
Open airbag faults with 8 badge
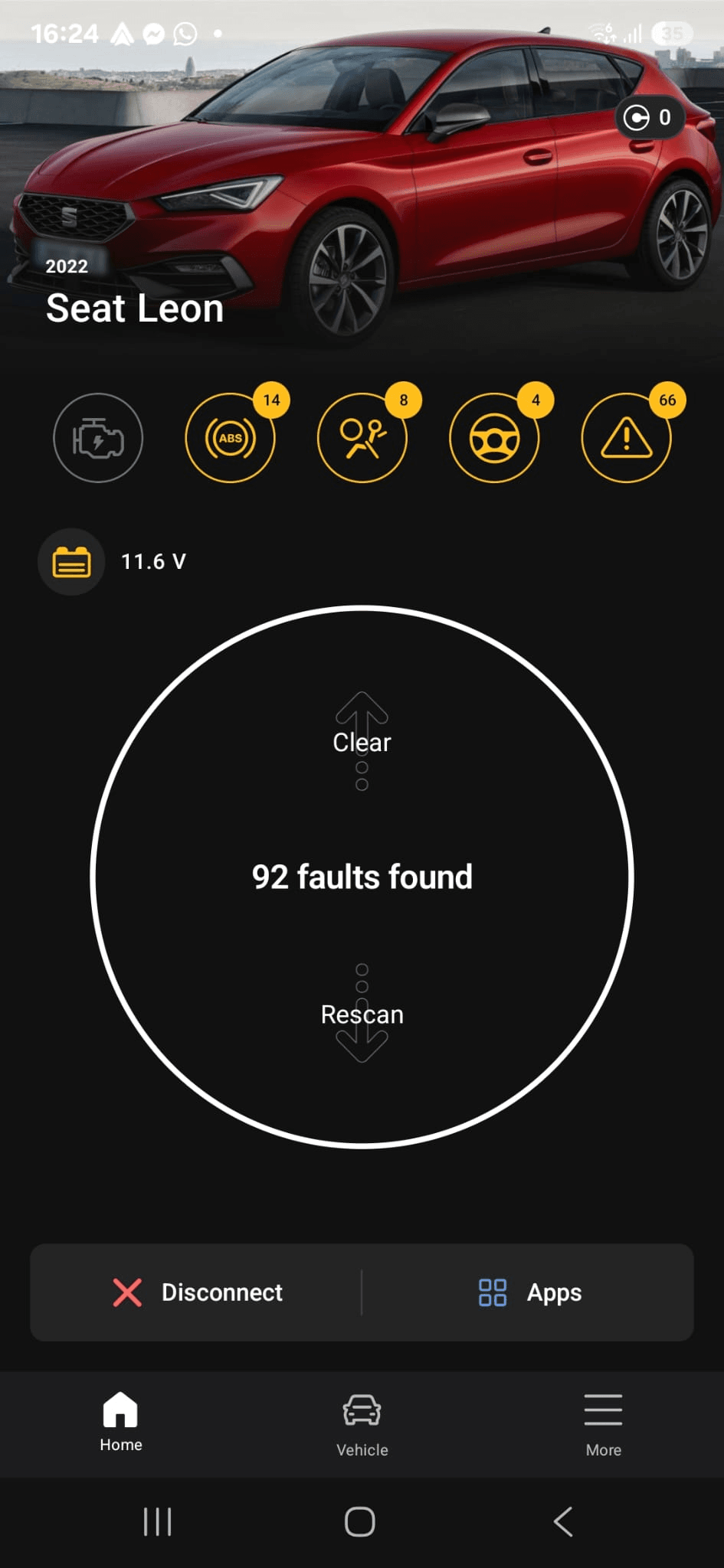tap(362, 438)
